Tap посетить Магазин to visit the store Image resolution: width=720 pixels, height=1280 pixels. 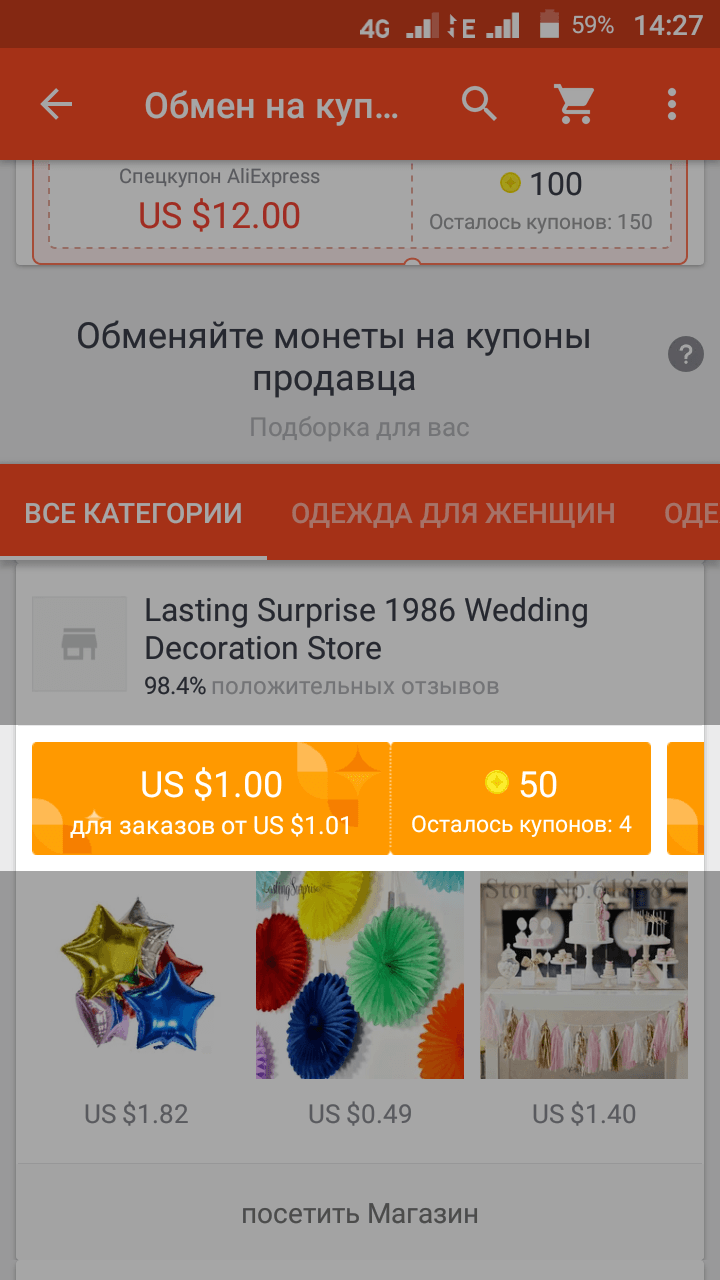(x=360, y=1214)
